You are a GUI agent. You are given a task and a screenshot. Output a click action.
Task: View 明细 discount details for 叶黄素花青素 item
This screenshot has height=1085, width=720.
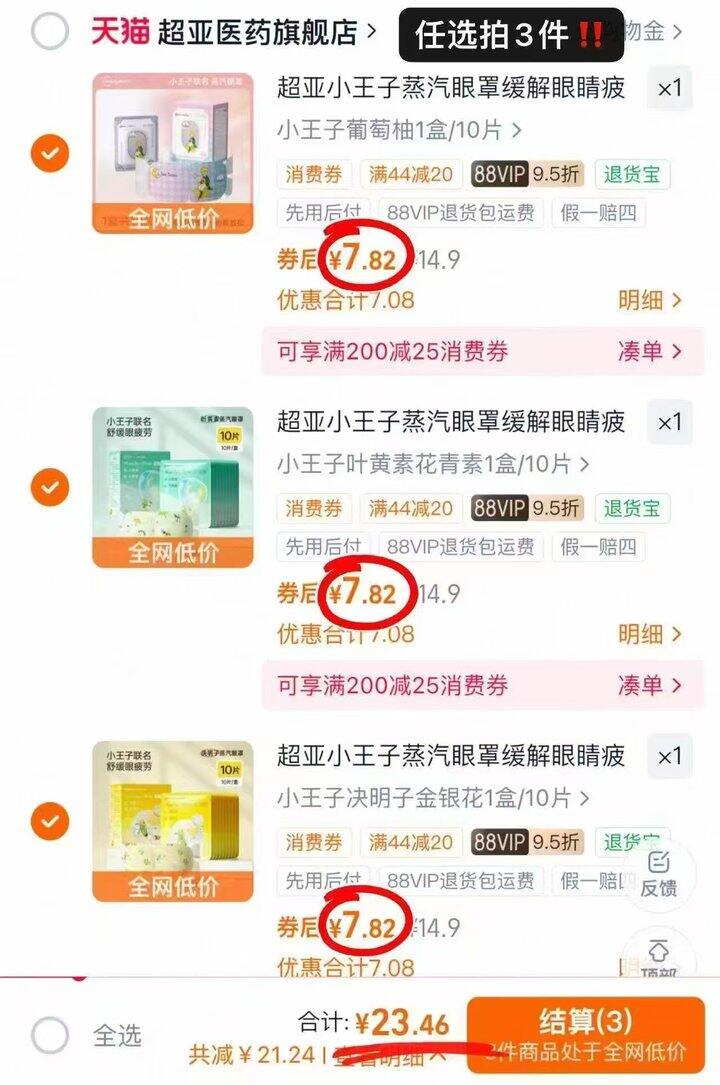click(x=649, y=635)
